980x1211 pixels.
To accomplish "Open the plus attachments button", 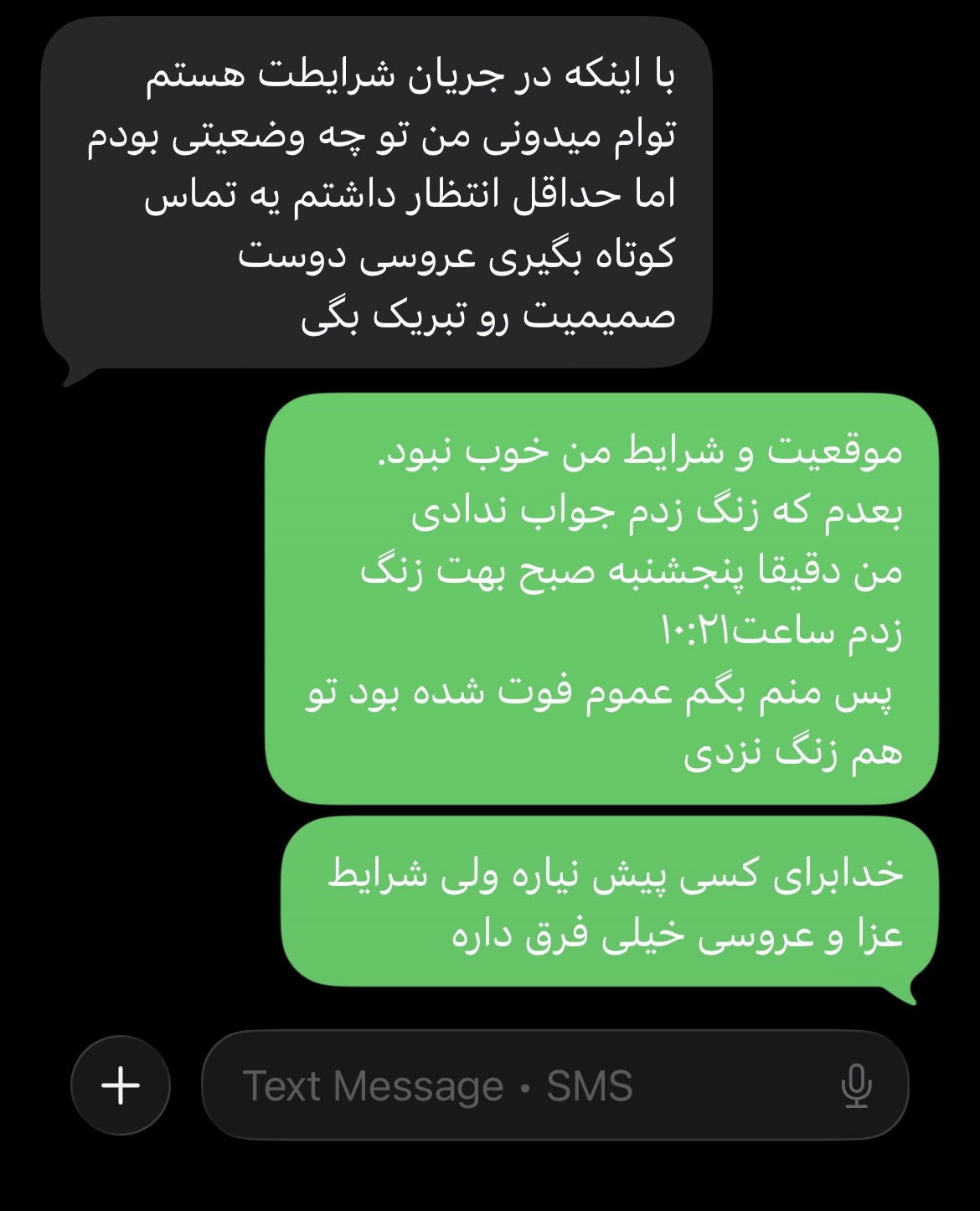I will (x=121, y=1085).
